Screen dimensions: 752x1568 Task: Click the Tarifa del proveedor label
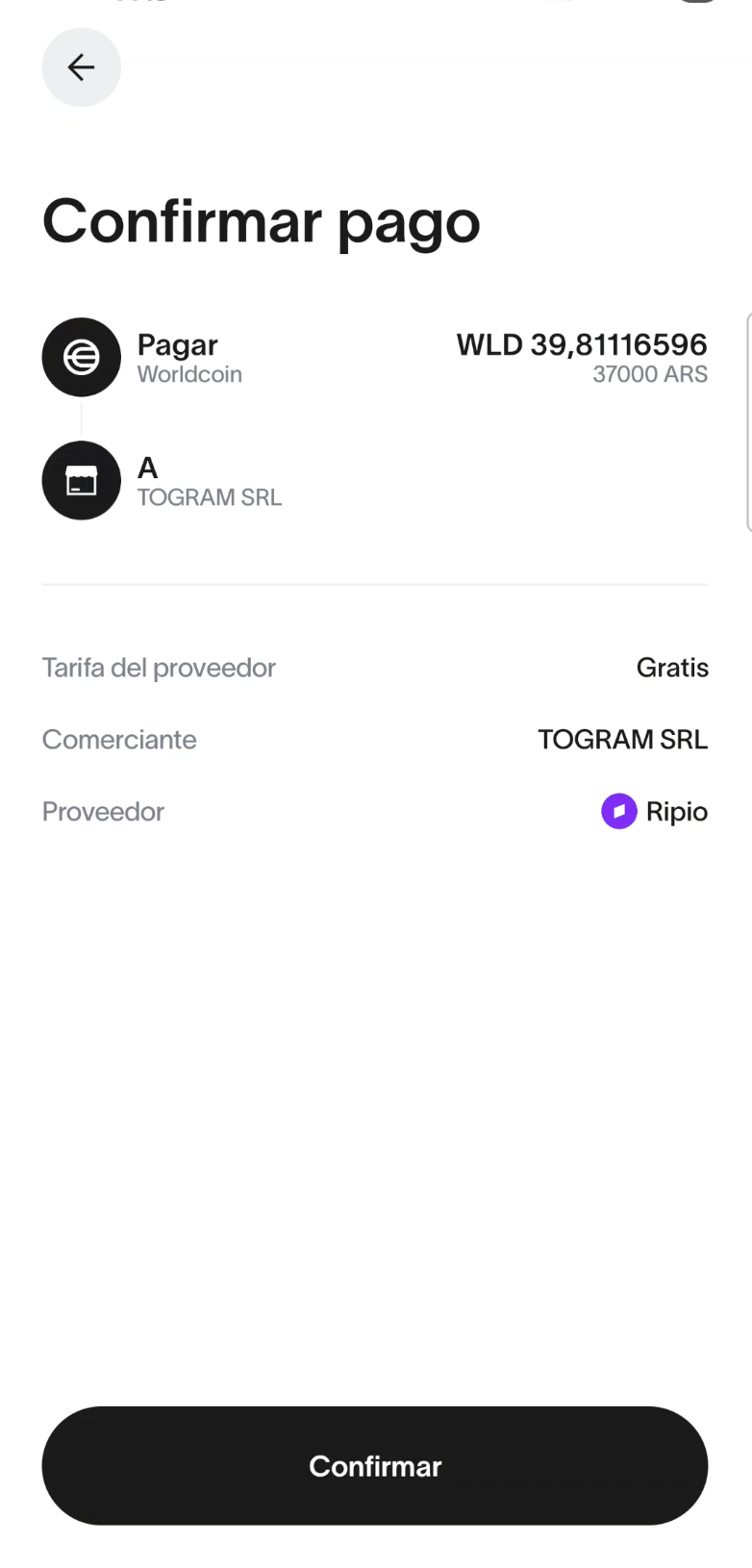click(159, 667)
